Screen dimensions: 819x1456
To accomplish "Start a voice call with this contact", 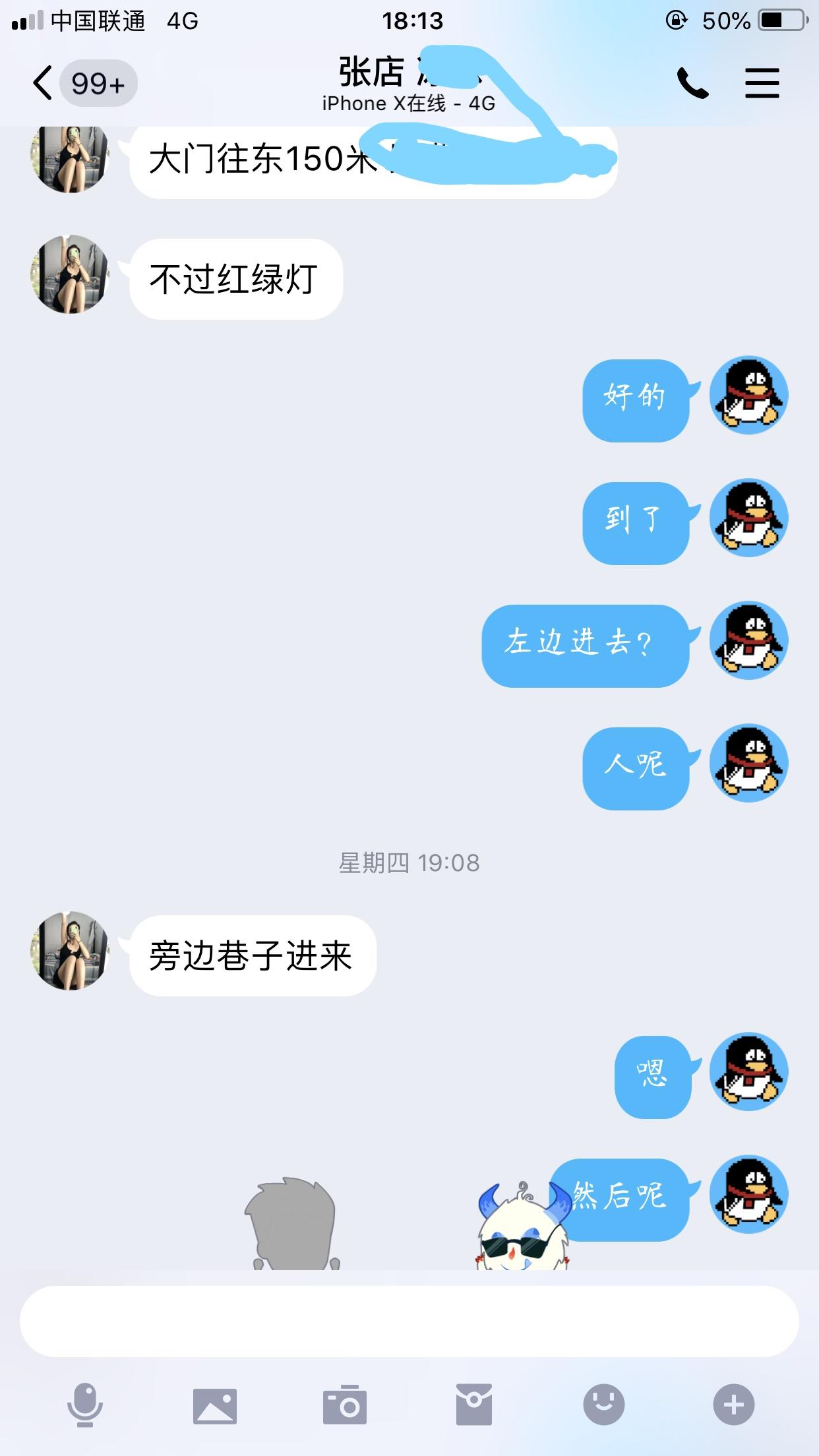I will point(692,84).
